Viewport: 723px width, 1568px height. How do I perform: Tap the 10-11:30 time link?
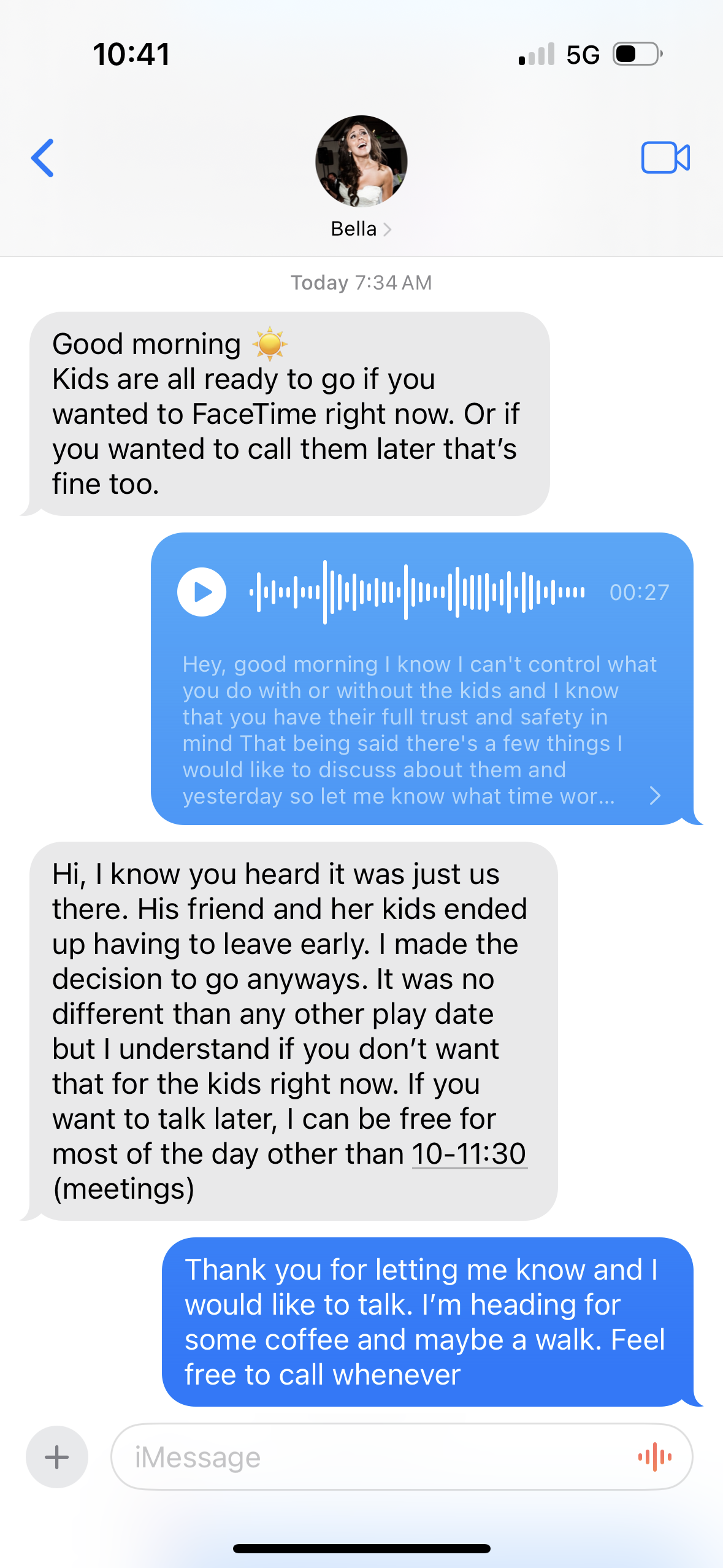click(x=469, y=1154)
